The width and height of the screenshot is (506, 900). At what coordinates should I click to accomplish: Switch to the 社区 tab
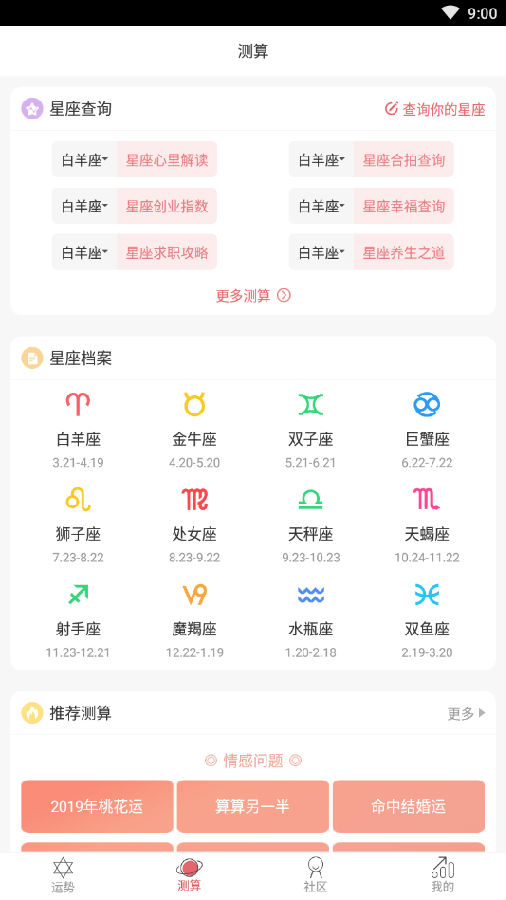[x=315, y=875]
